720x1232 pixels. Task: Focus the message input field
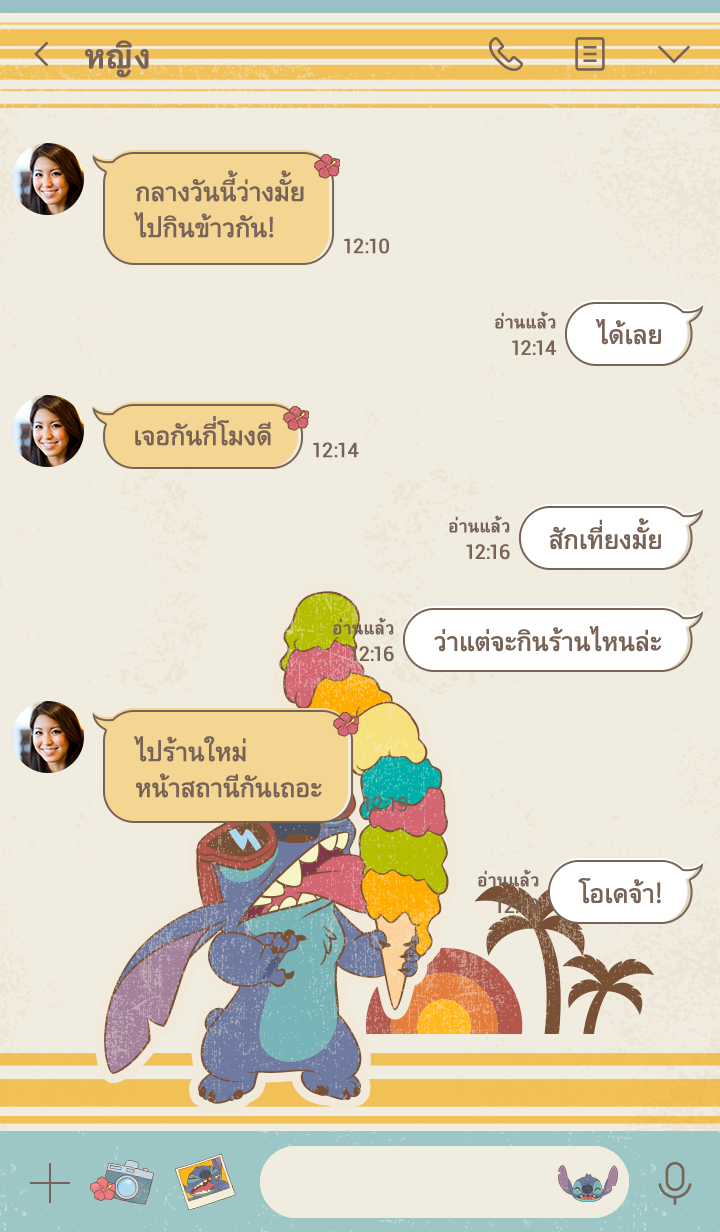(405, 1182)
